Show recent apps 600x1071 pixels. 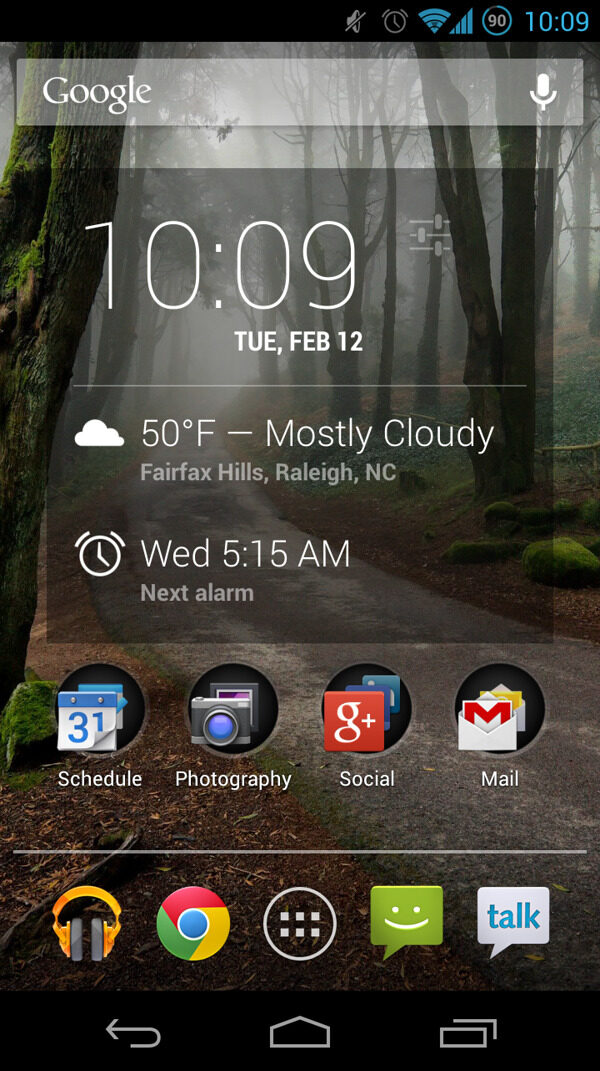(467, 1033)
